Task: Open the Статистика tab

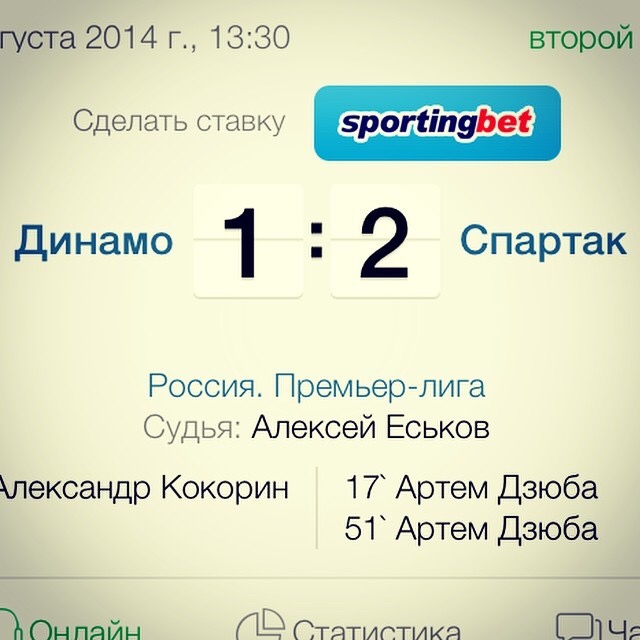Action: 350,628
